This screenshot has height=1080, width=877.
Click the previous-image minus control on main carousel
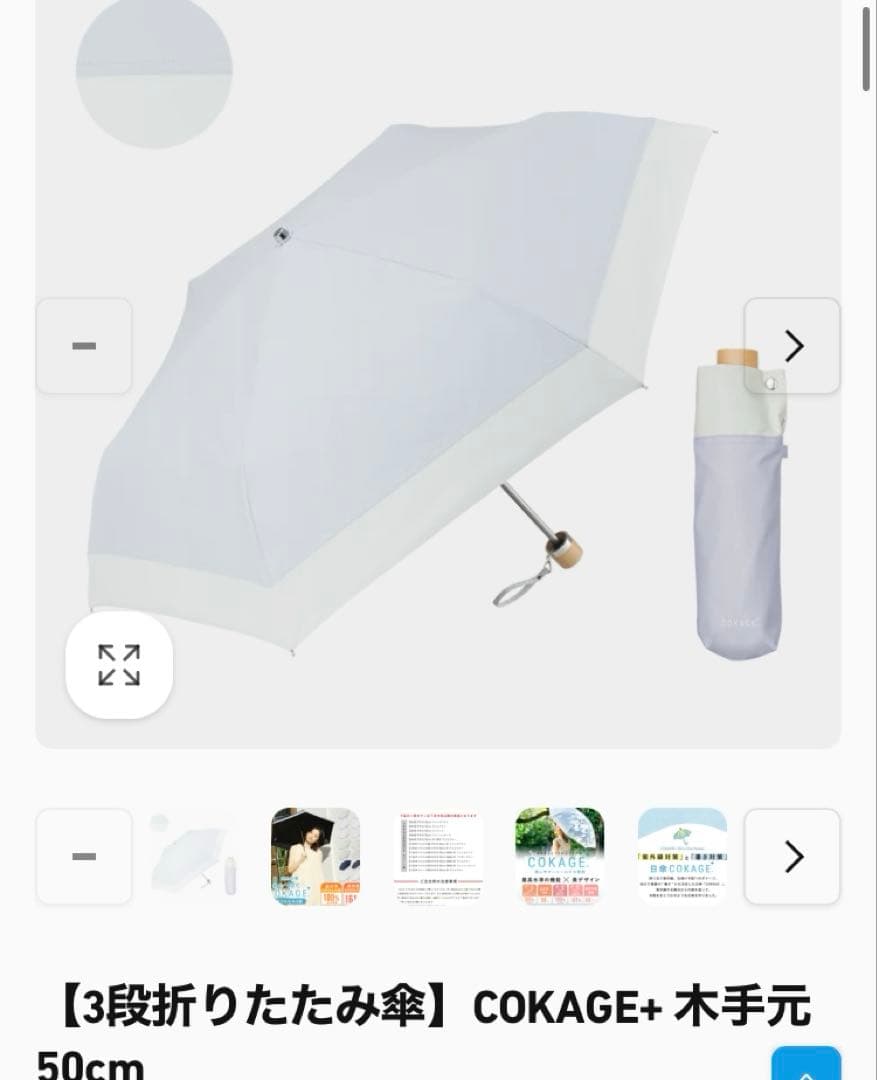pyautogui.click(x=83, y=345)
